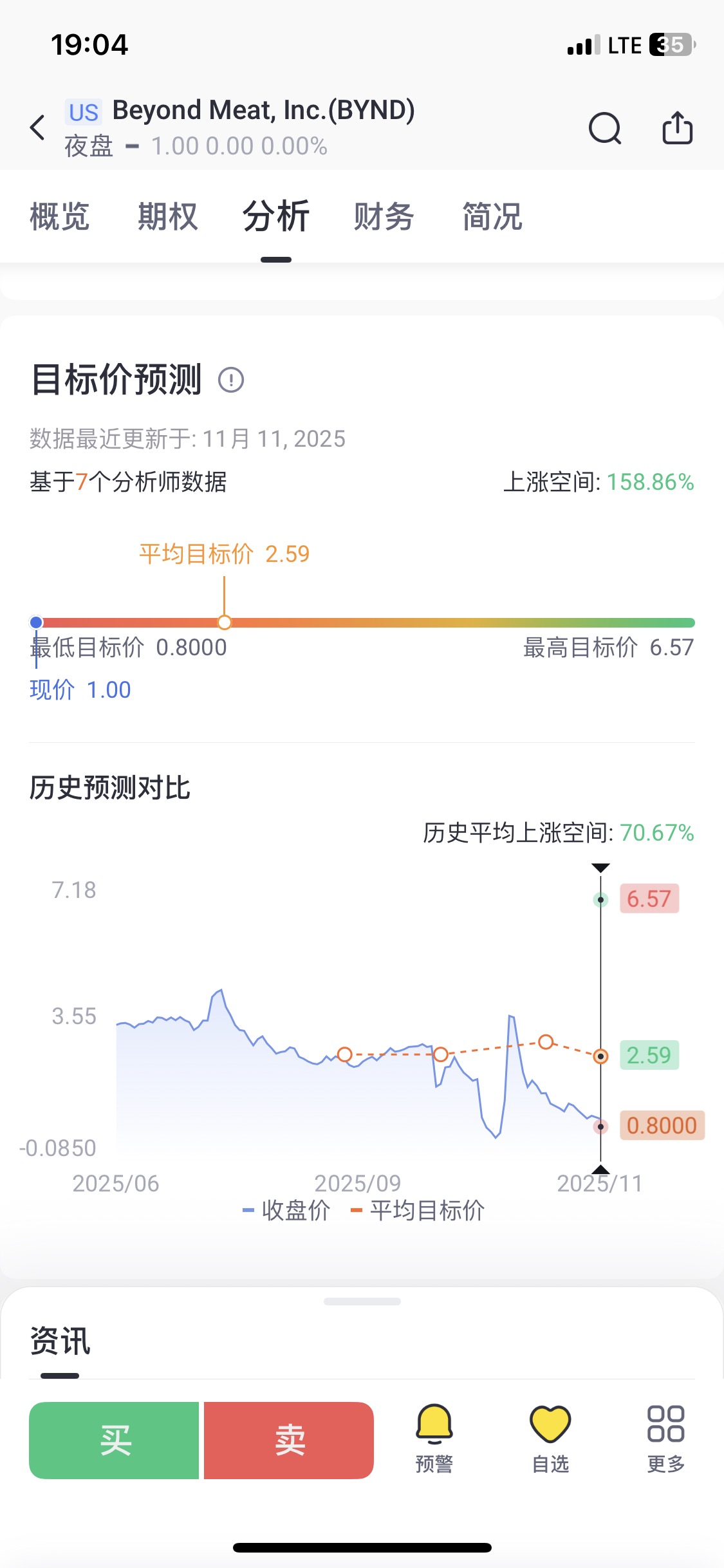The image size is (724, 1568).
Task: Toggle the 收盘价 legend item
Action: (x=289, y=1210)
